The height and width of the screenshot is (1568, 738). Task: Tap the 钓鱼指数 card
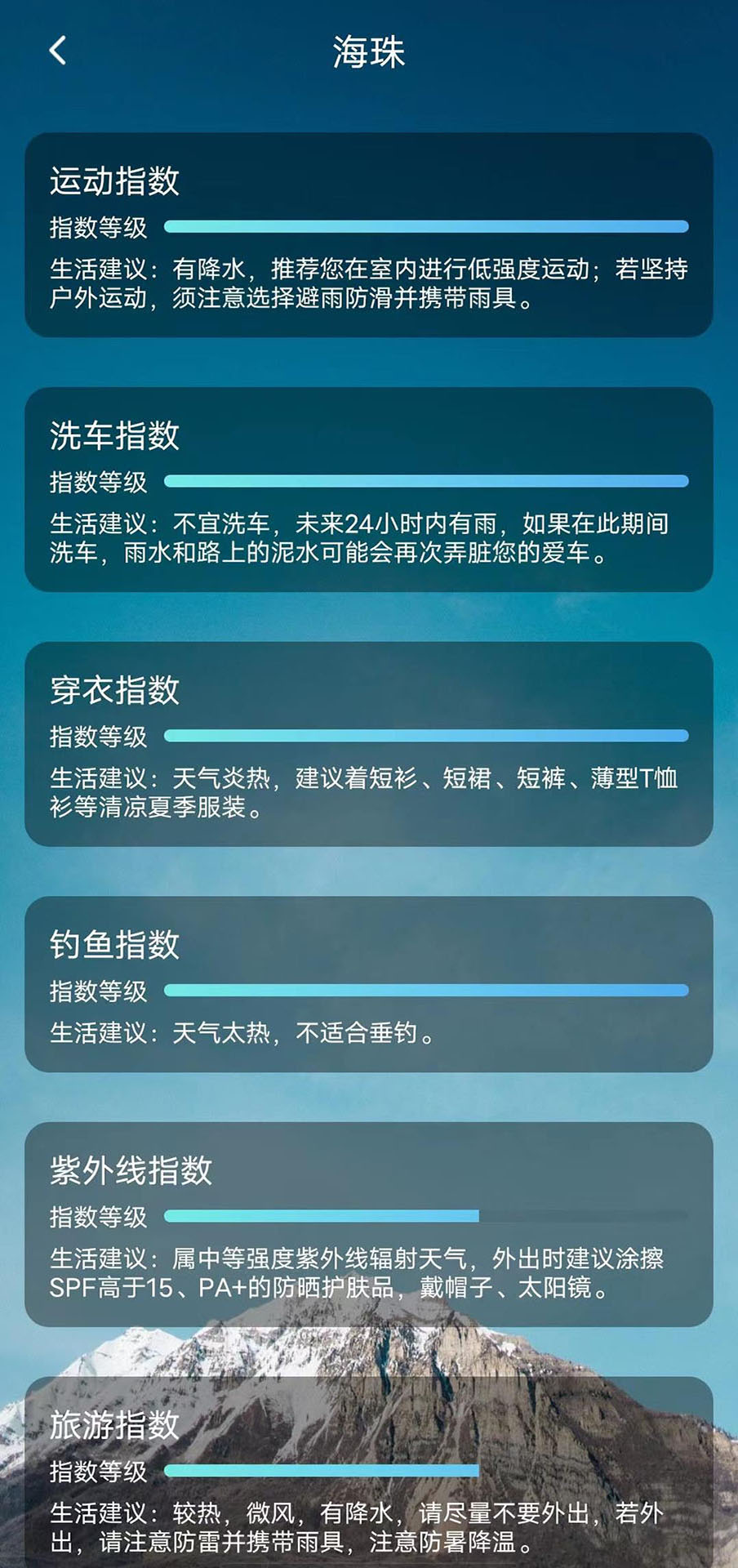pyautogui.click(x=369, y=984)
